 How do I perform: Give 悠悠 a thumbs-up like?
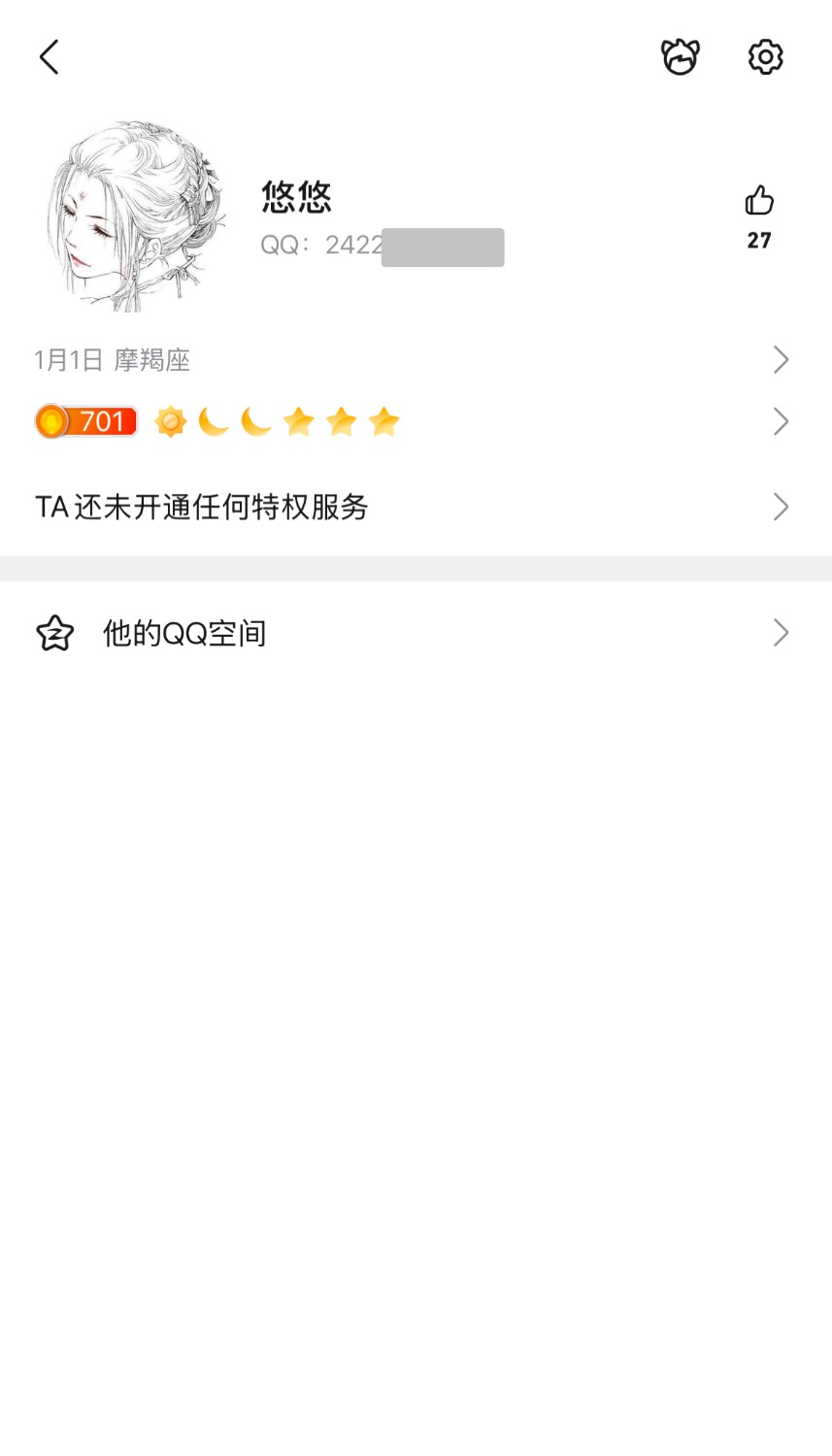point(759,202)
